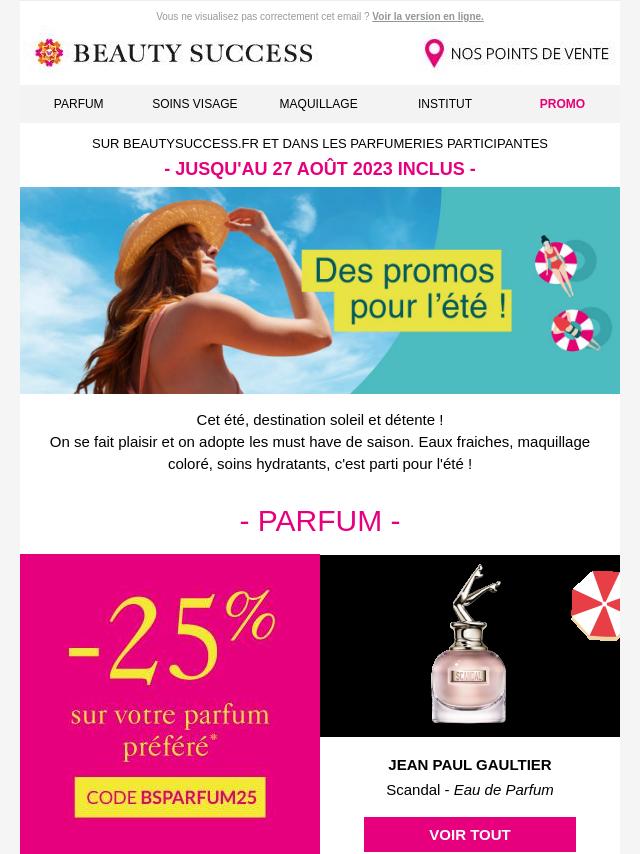The image size is (640, 854).
Task: Tap the 'VOIR TOUT' button
Action: [x=470, y=834]
